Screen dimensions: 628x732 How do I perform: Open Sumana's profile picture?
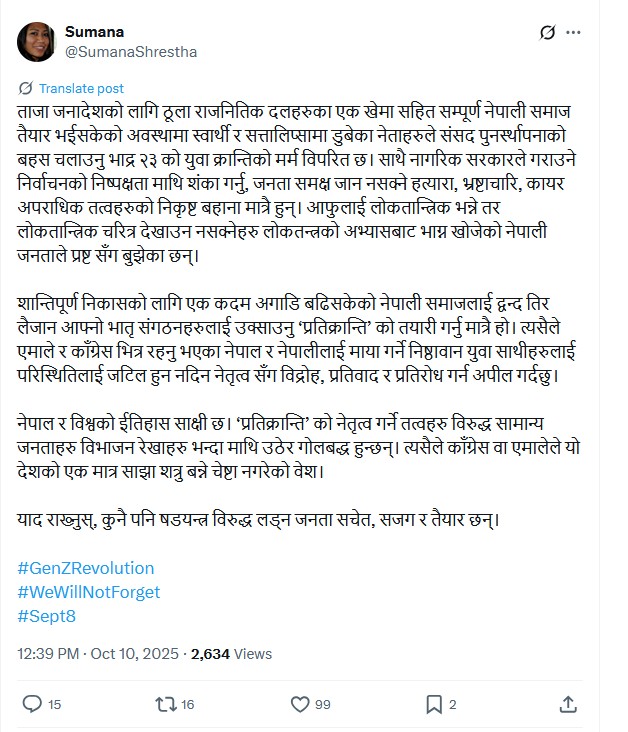pos(37,41)
